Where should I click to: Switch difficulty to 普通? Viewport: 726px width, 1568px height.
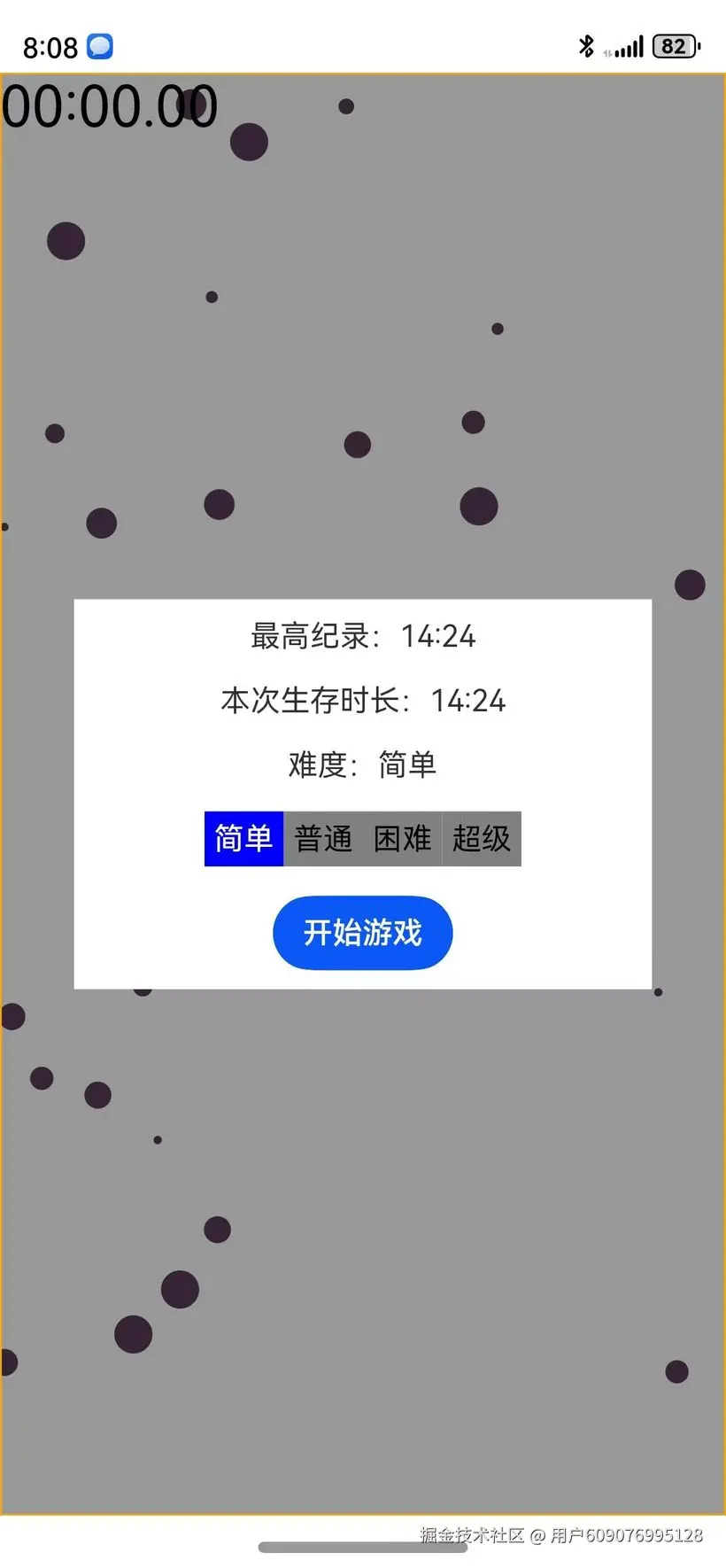click(323, 838)
